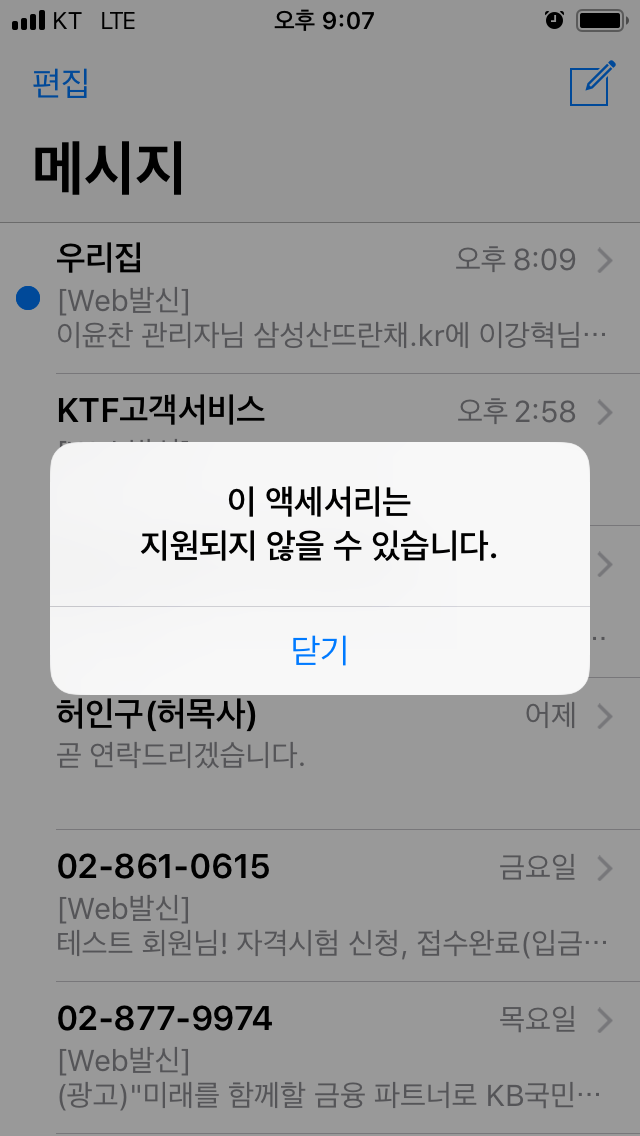
Task: Open messages from 02-877-9974
Action: pyautogui.click(x=320, y=1058)
